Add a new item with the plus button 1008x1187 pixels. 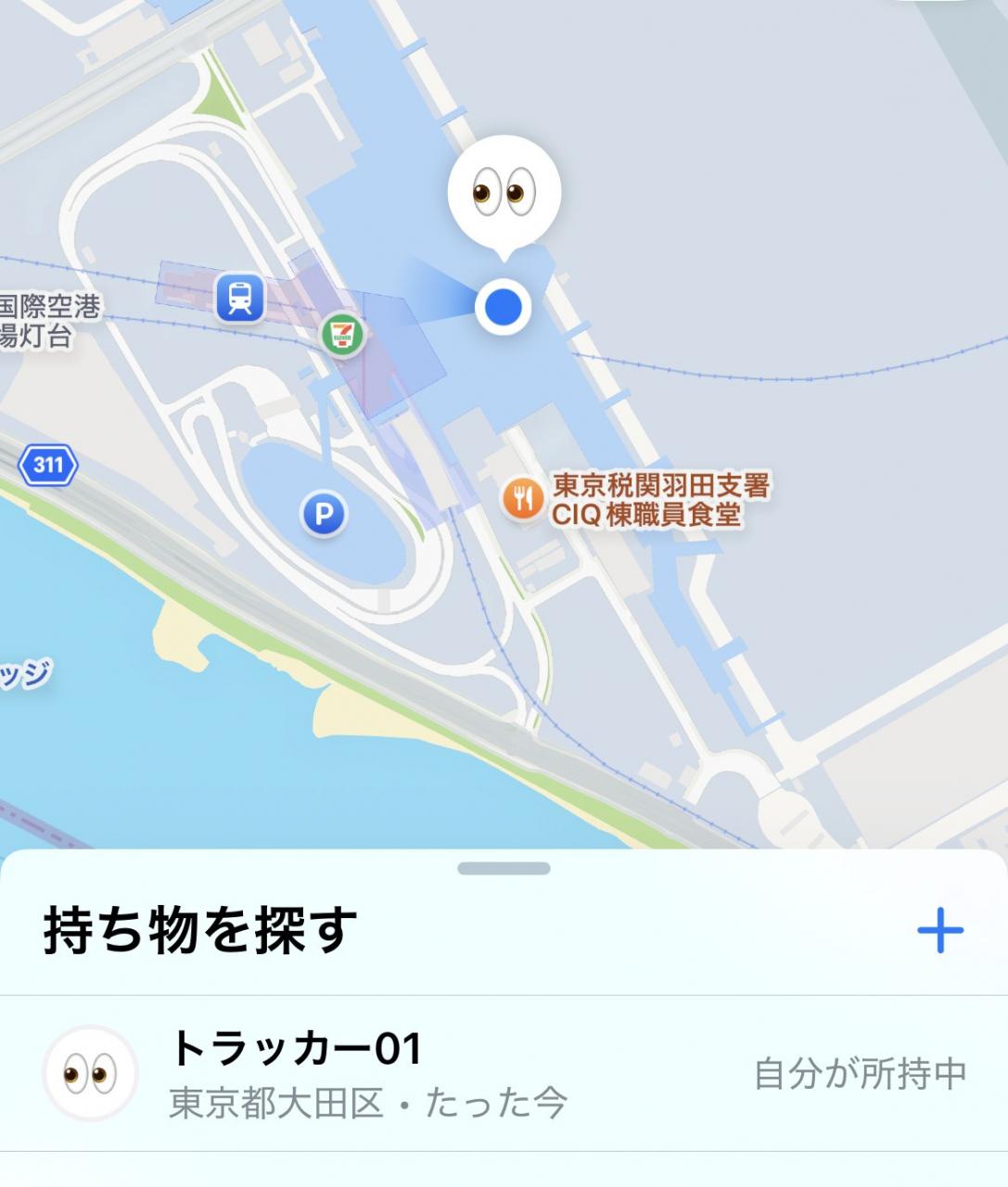pos(939,930)
